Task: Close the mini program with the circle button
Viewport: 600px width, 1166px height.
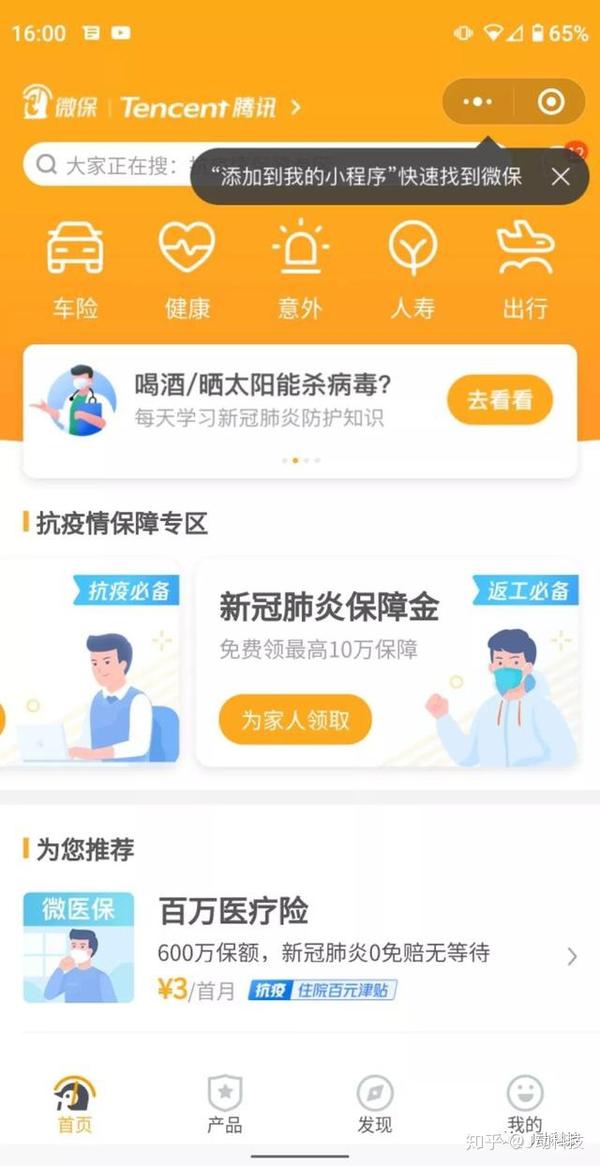Action: [x=551, y=102]
